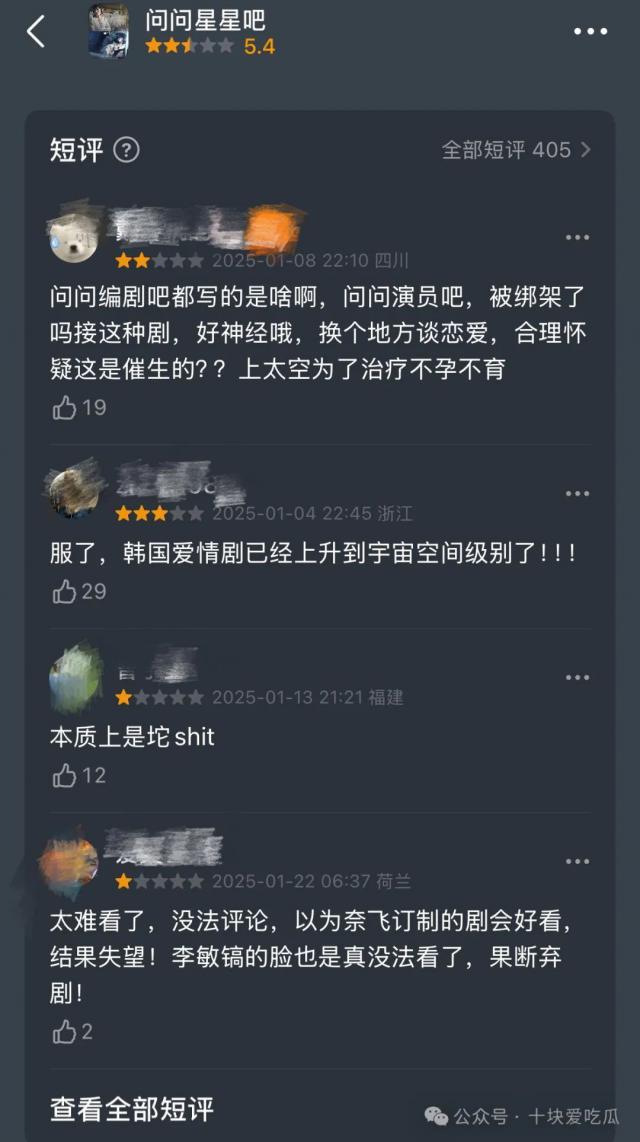Like the Sichuan review with 19 likes
Viewport: 640px width, 1142px height.
coord(65,407)
